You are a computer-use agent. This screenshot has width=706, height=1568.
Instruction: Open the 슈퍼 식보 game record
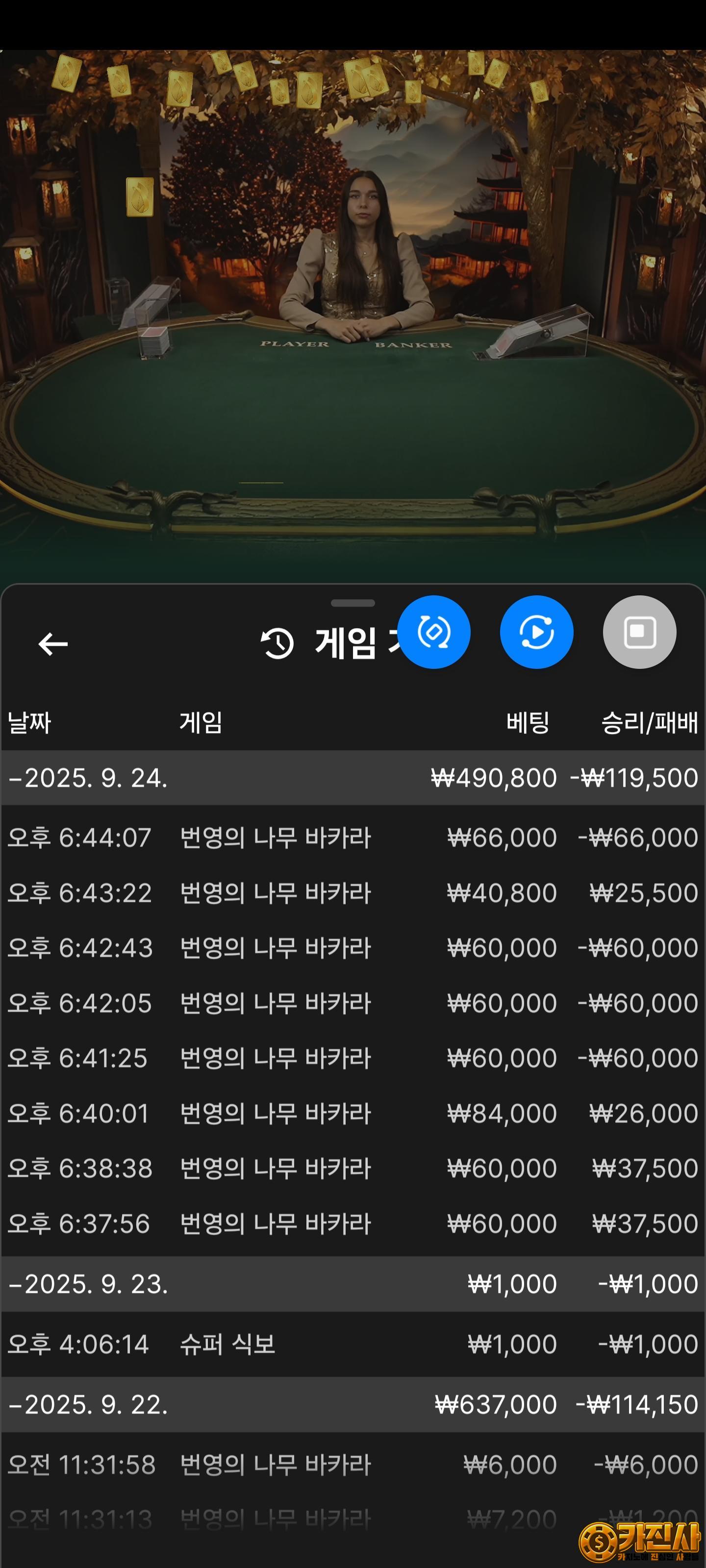pos(352,1344)
